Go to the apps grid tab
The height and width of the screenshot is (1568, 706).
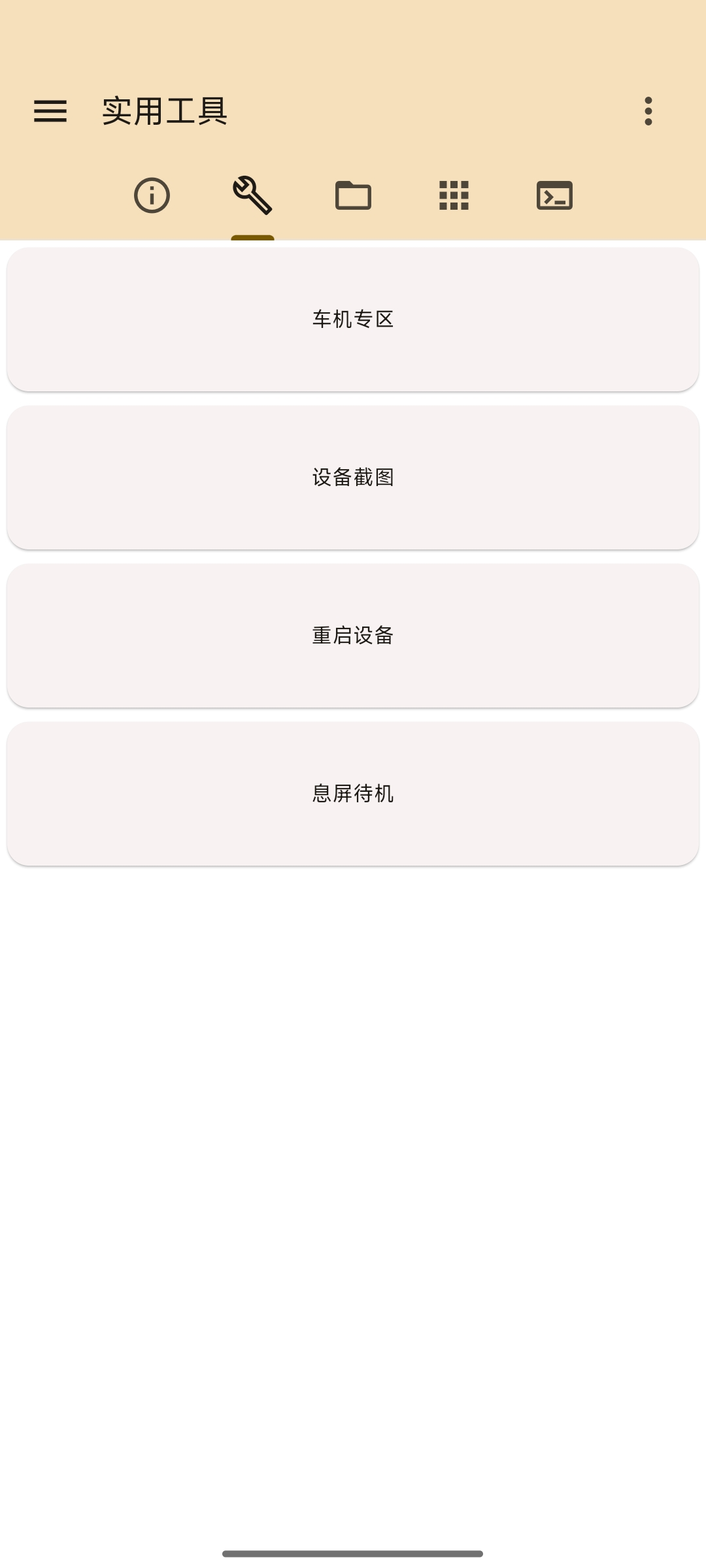point(454,195)
